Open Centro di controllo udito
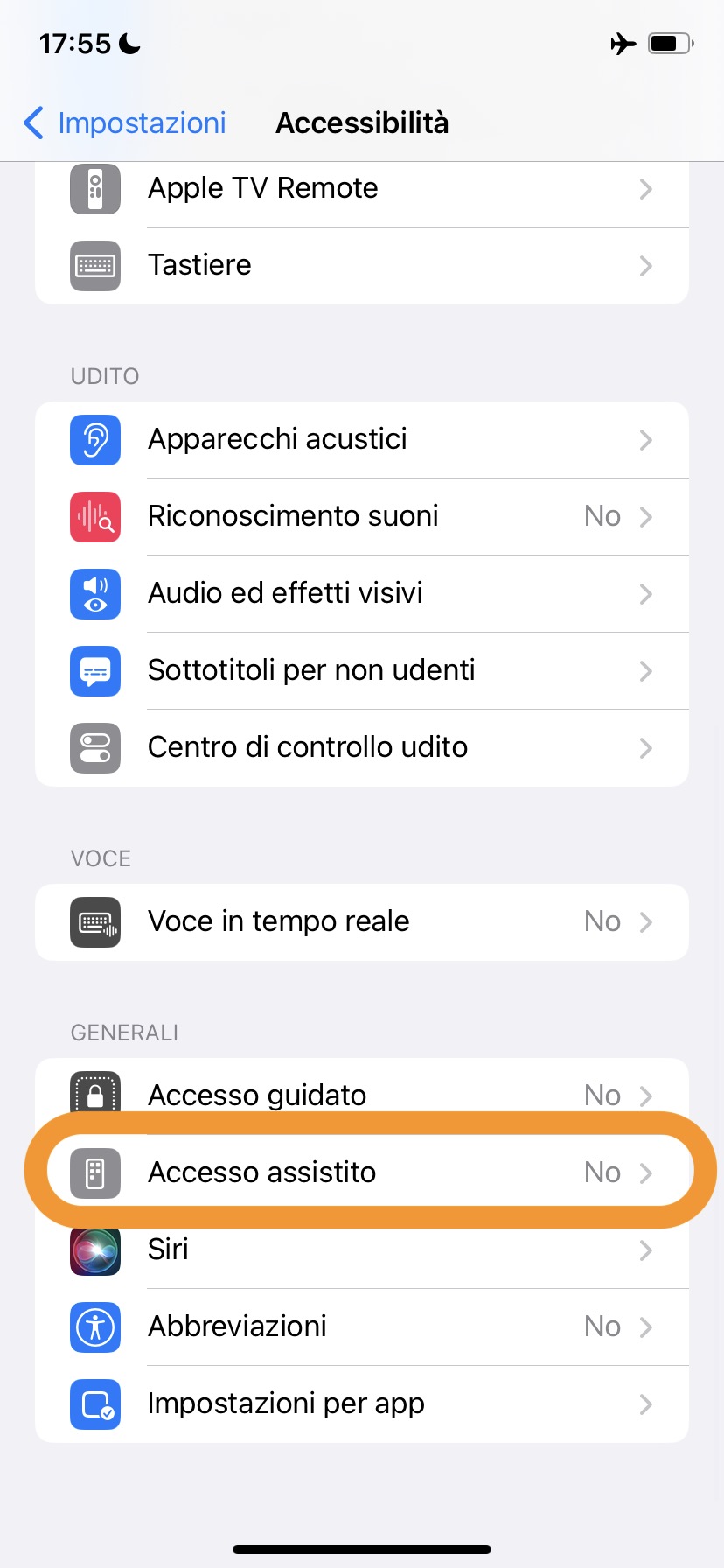Image resolution: width=724 pixels, height=1568 pixels. [361, 747]
